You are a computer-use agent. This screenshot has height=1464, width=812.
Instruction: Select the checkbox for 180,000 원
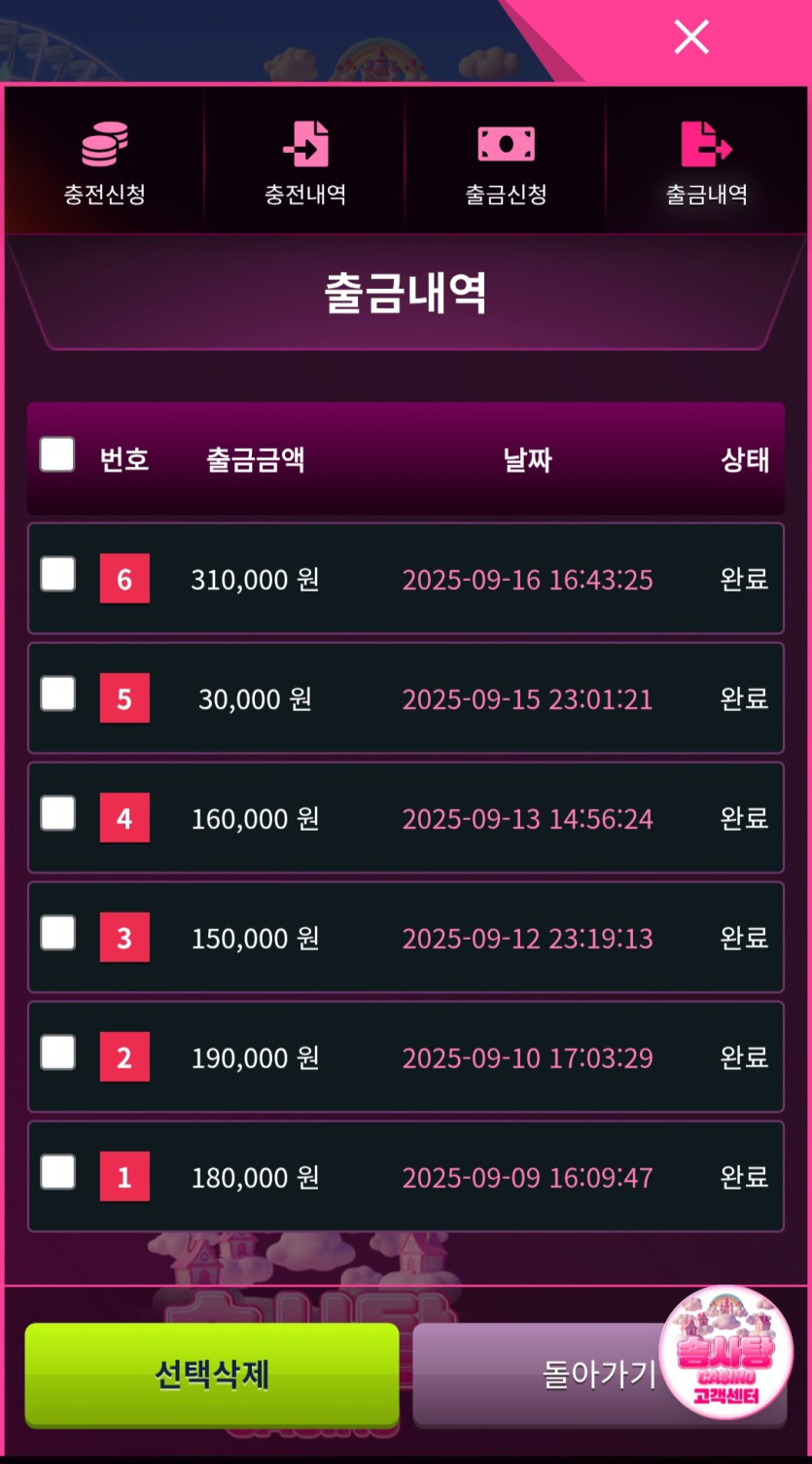[57, 1172]
